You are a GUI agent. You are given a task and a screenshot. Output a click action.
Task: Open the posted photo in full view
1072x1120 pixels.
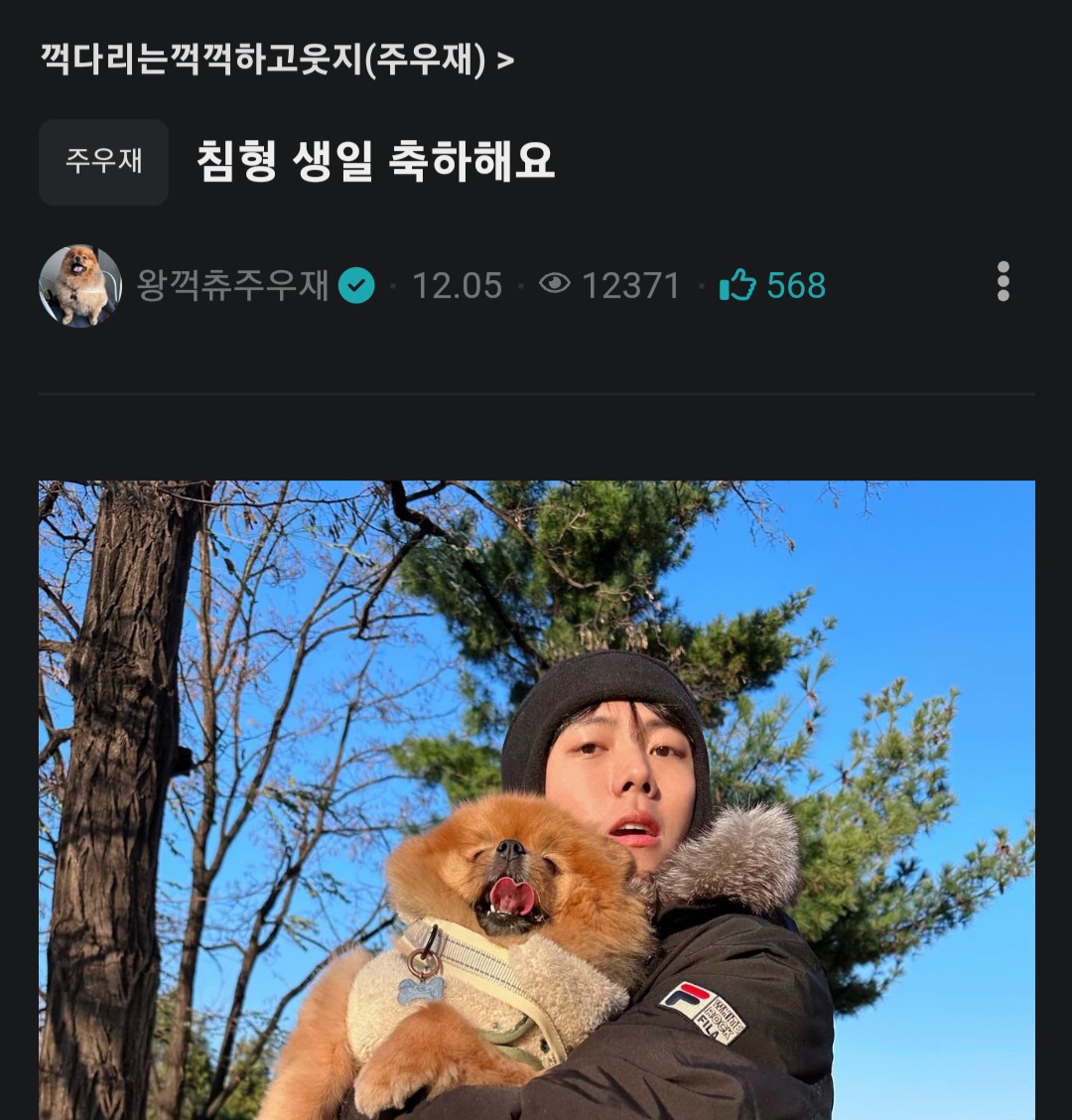click(536, 799)
